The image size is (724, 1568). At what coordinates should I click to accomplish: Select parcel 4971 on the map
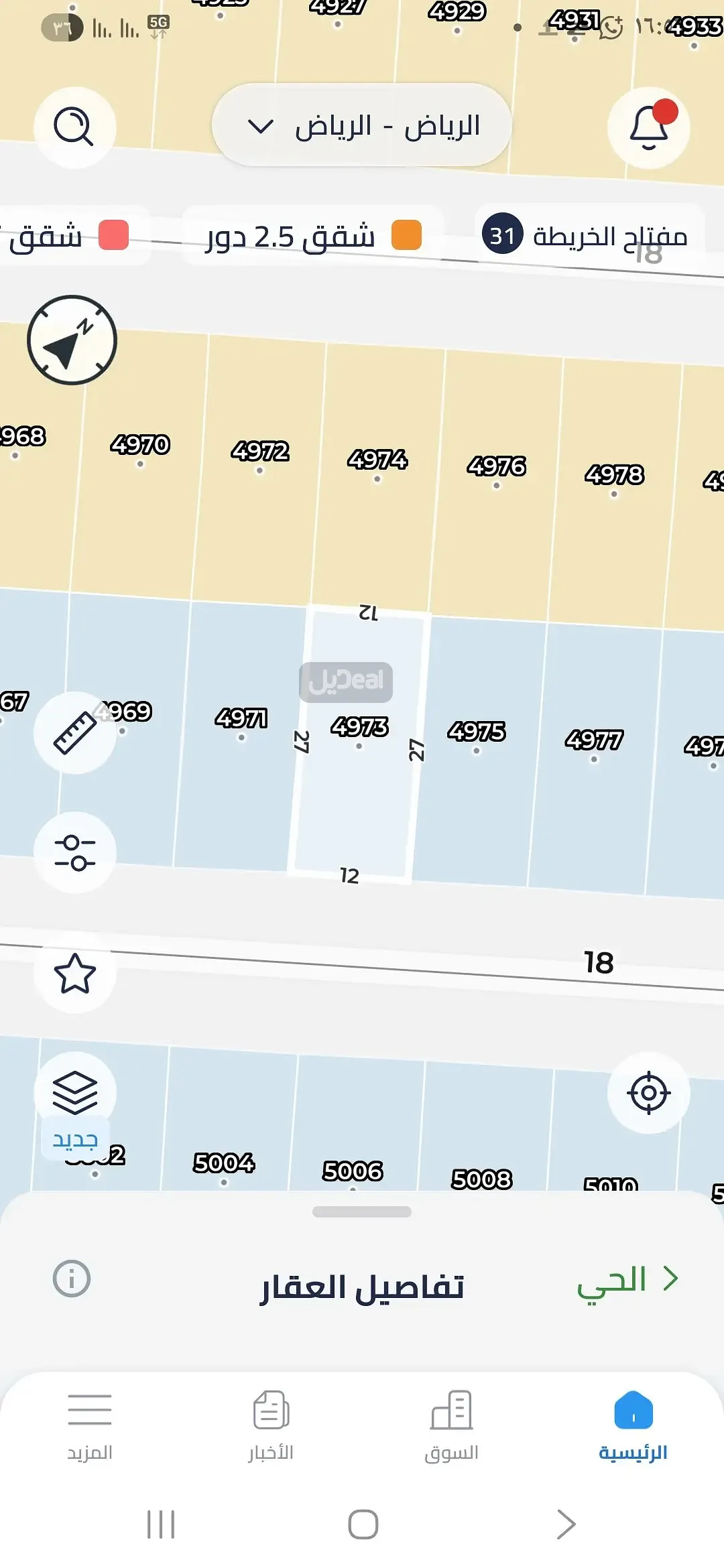241,724
